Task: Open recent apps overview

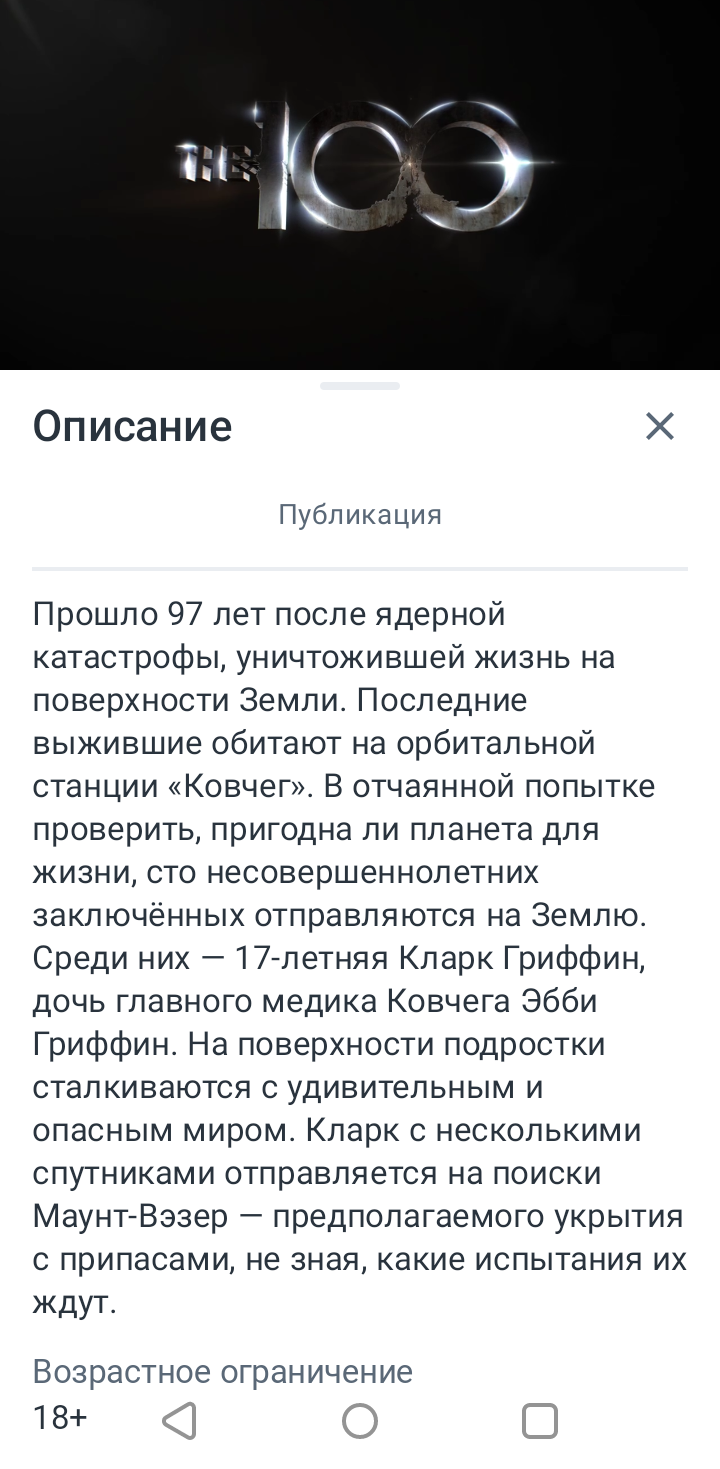Action: (x=540, y=1420)
